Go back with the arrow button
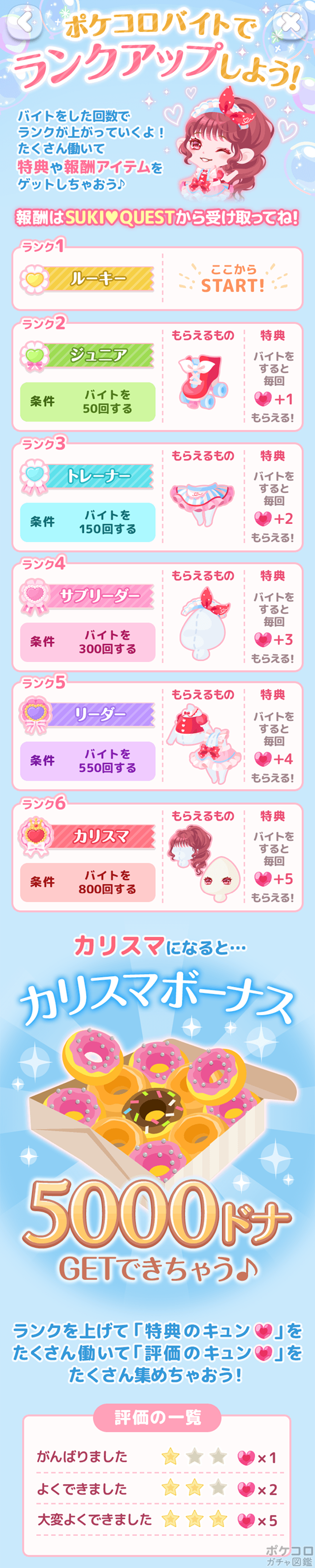This screenshot has width=315, height=1568. (25, 22)
